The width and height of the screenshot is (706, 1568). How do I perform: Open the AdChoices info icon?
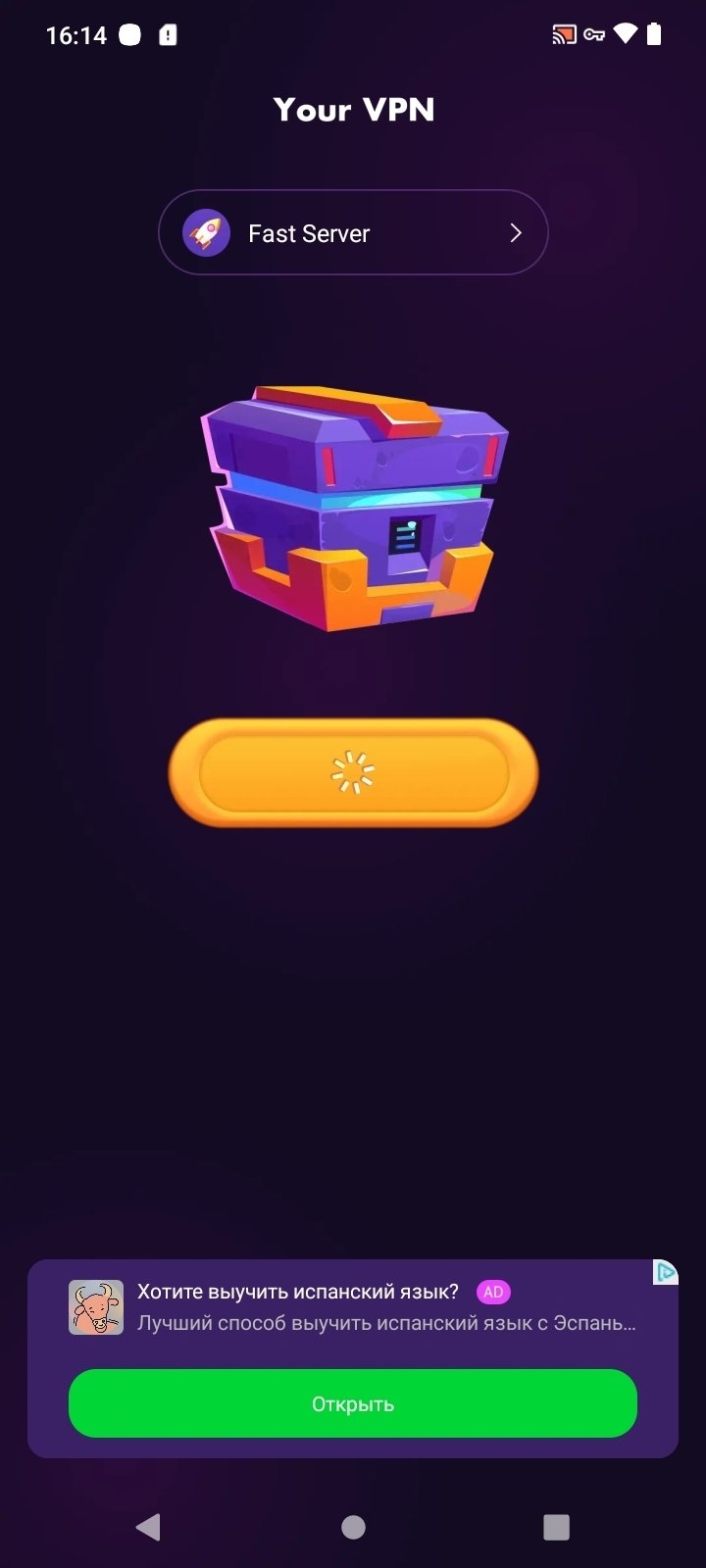coord(666,1272)
